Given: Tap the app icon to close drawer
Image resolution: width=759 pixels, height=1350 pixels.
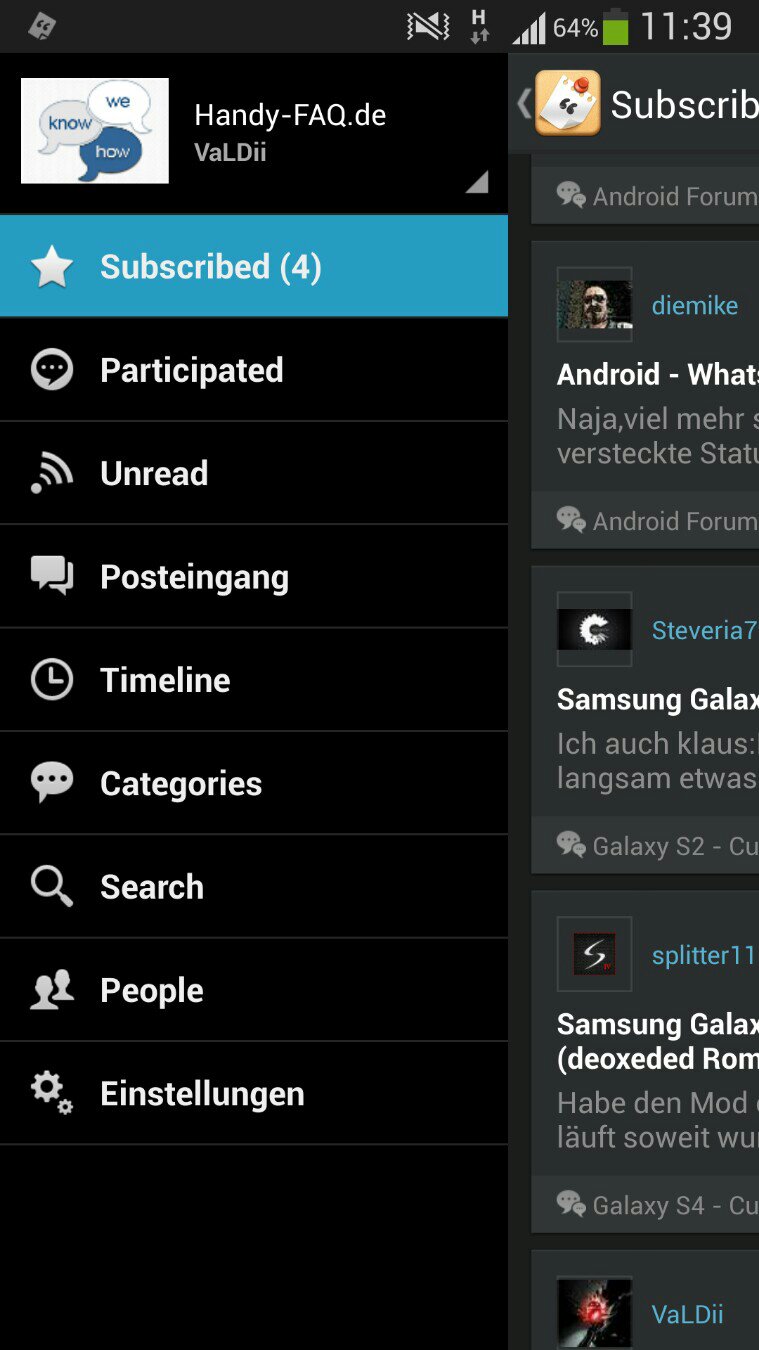Looking at the screenshot, I should click(567, 103).
